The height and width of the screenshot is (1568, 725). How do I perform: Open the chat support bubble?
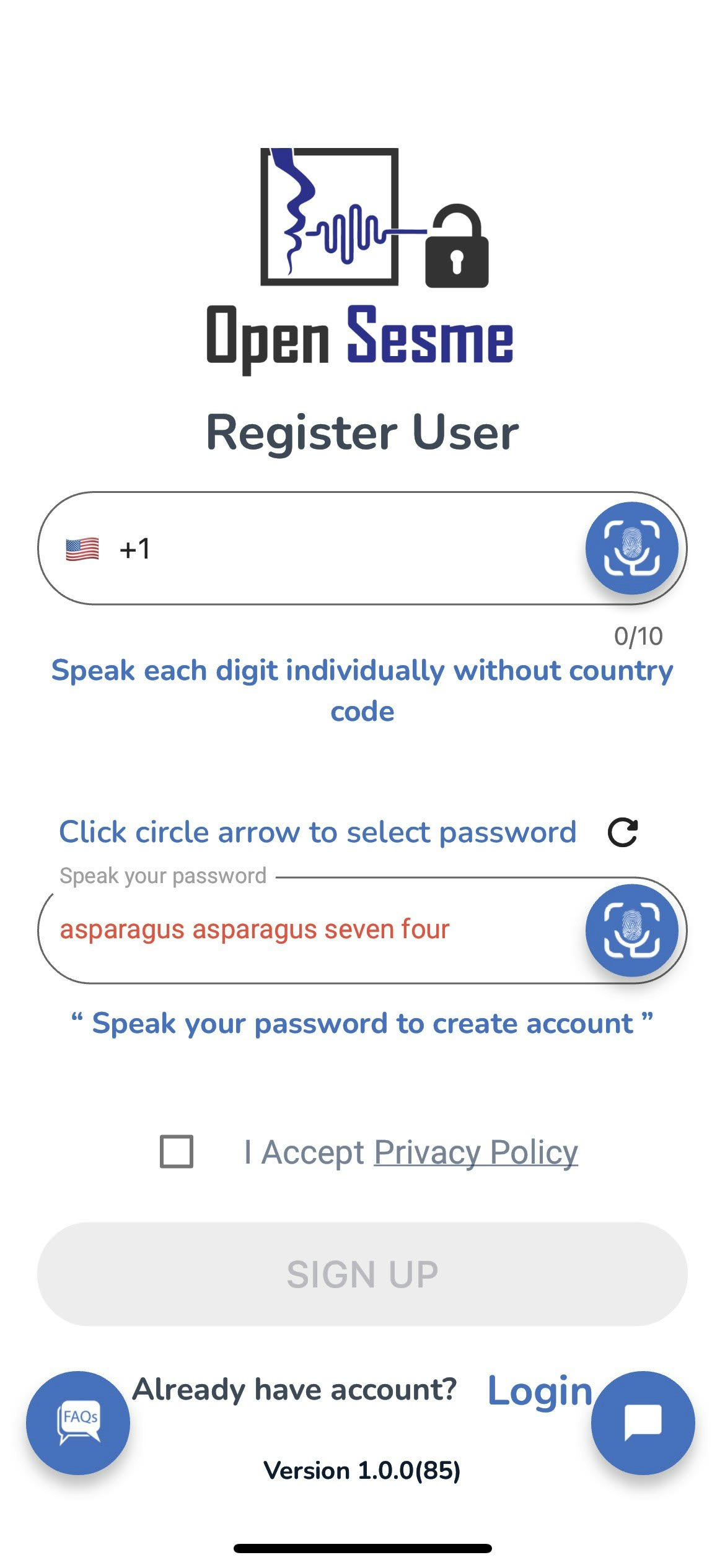[x=643, y=1422]
